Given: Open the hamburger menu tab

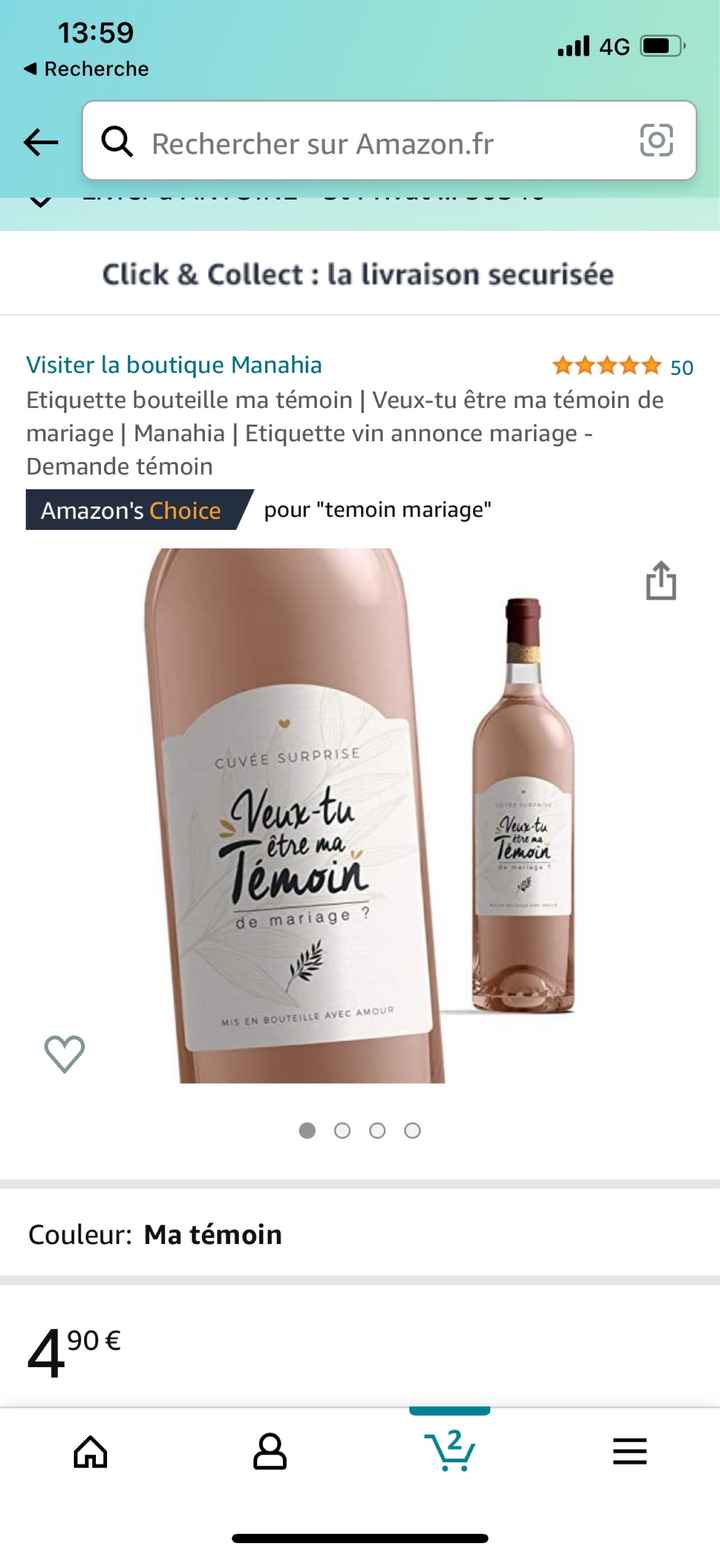Looking at the screenshot, I should [x=630, y=1451].
